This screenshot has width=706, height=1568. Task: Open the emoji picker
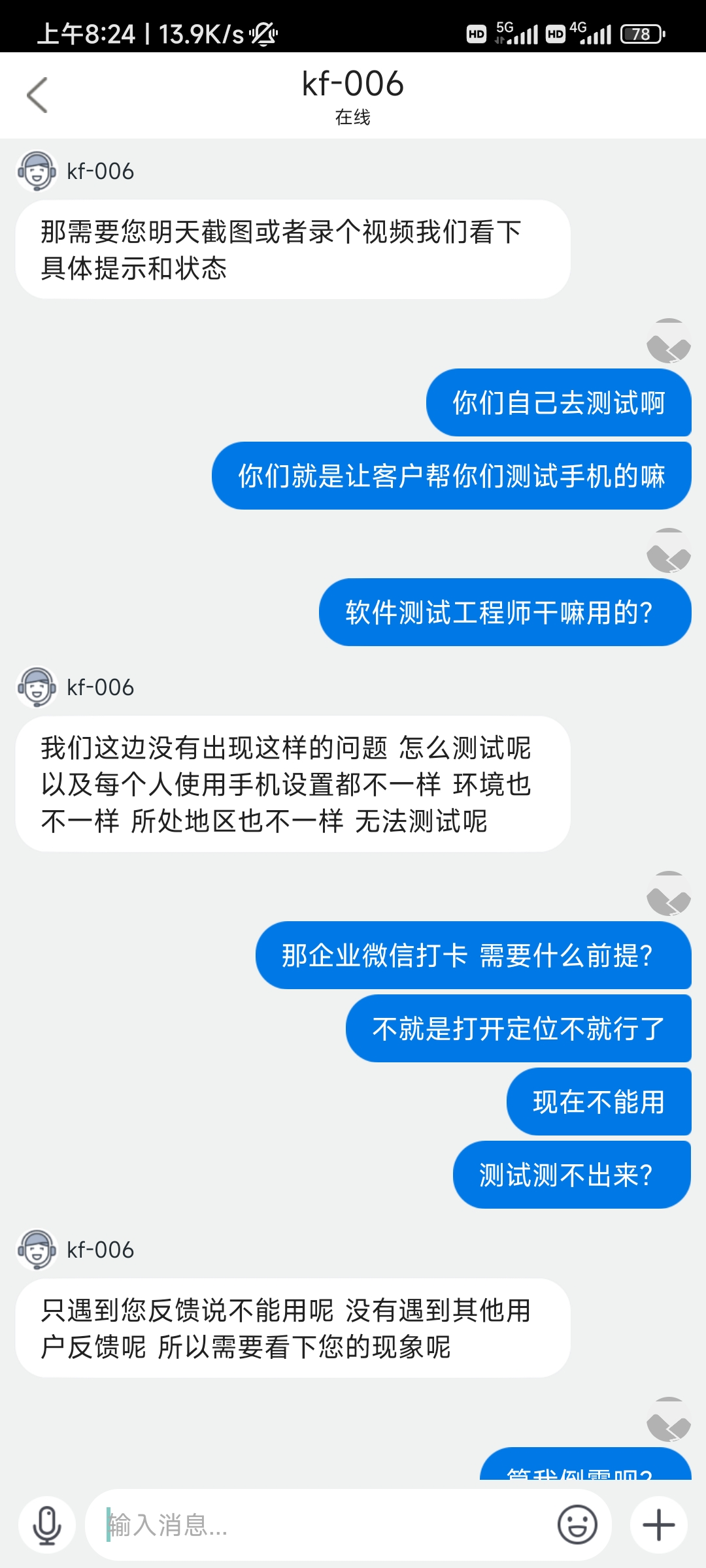click(x=577, y=1525)
